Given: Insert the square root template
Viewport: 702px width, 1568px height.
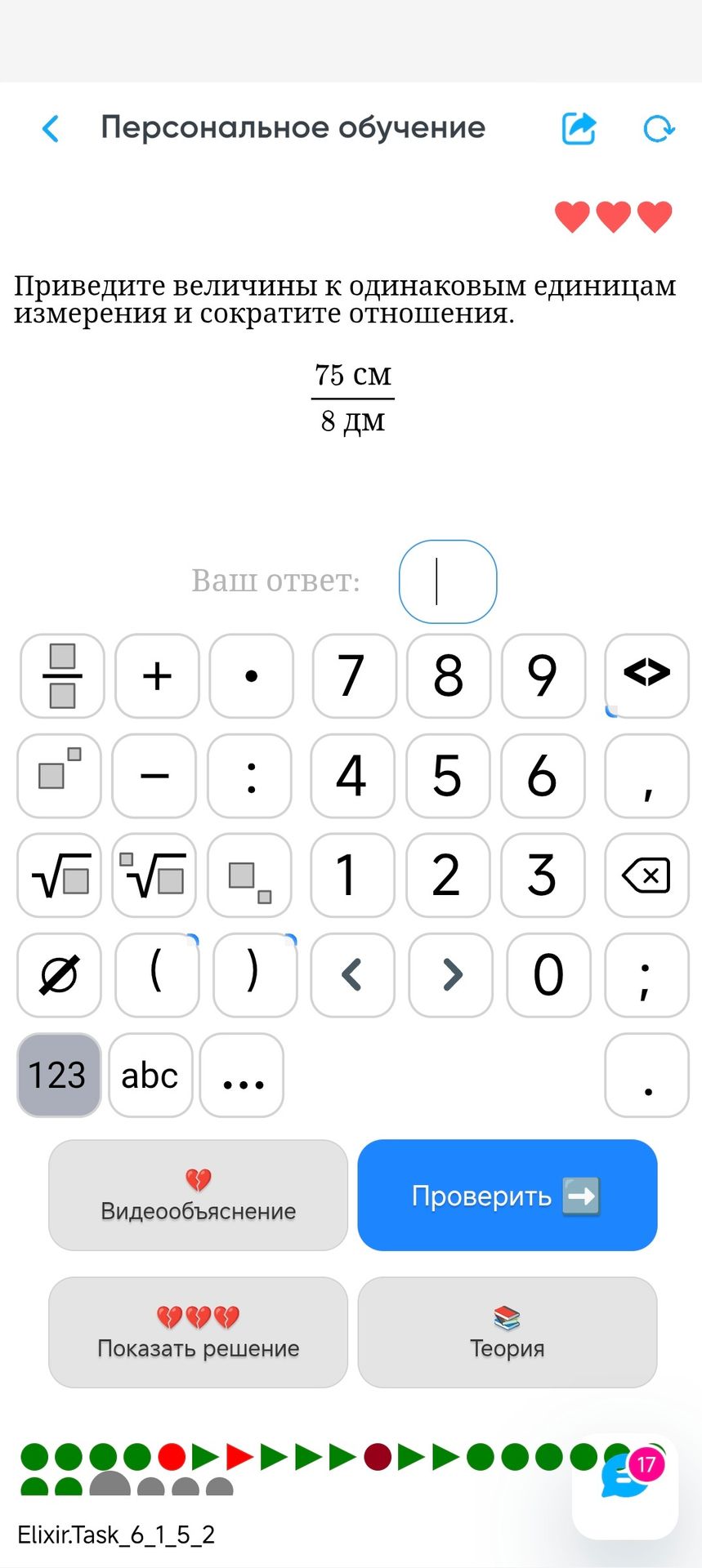Looking at the screenshot, I should tap(59, 875).
